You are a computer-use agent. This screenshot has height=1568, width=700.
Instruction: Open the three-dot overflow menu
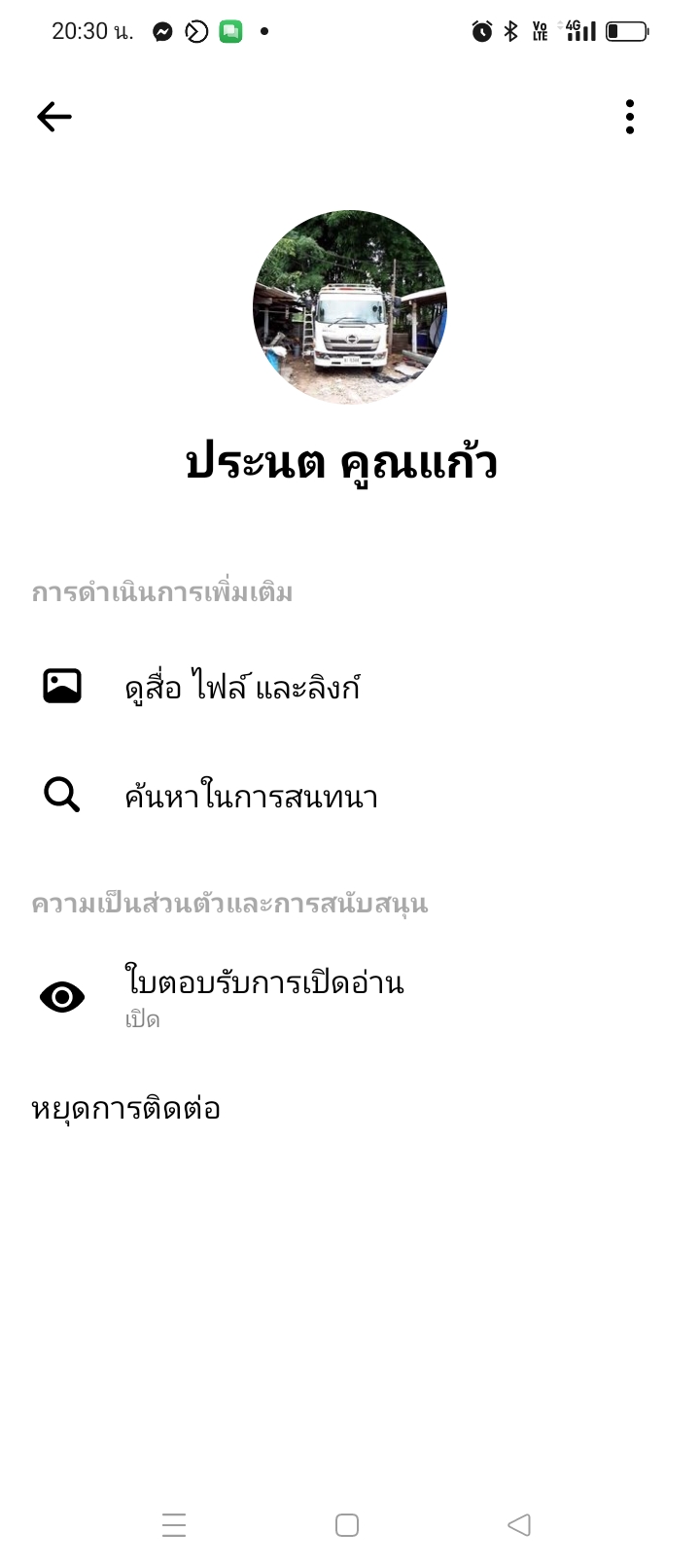(630, 117)
